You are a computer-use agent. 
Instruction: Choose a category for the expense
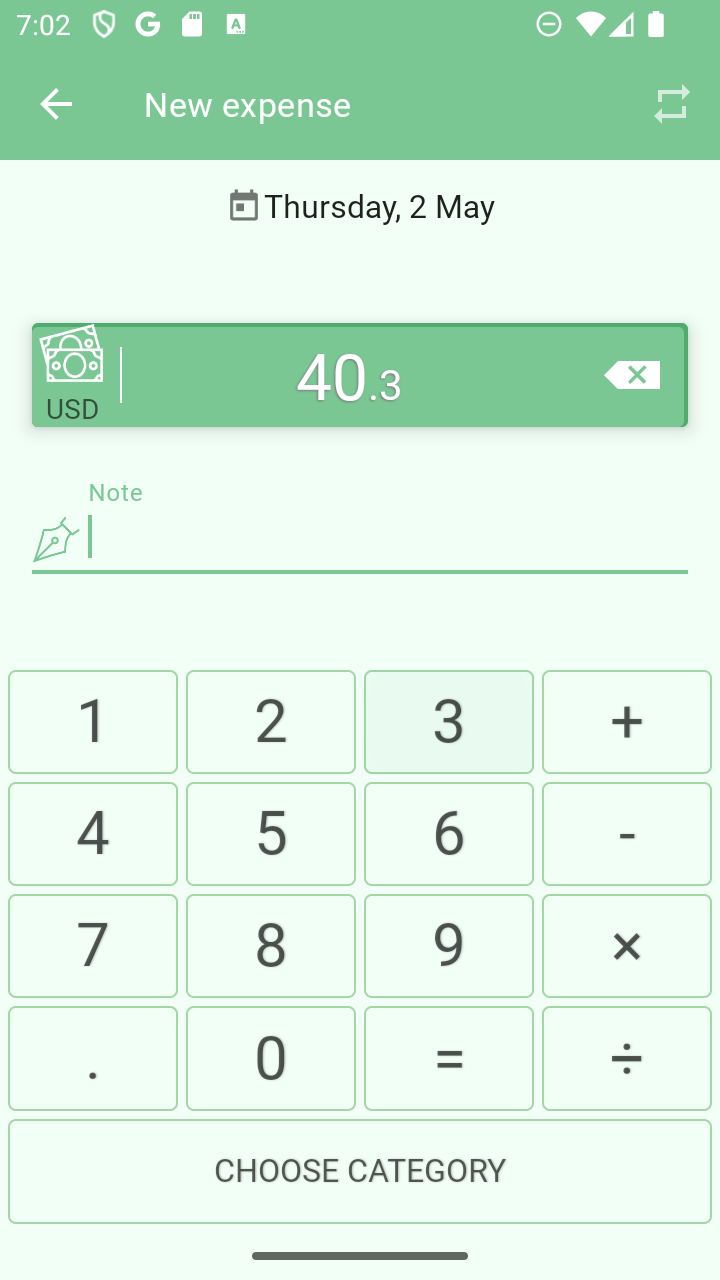coord(360,1171)
